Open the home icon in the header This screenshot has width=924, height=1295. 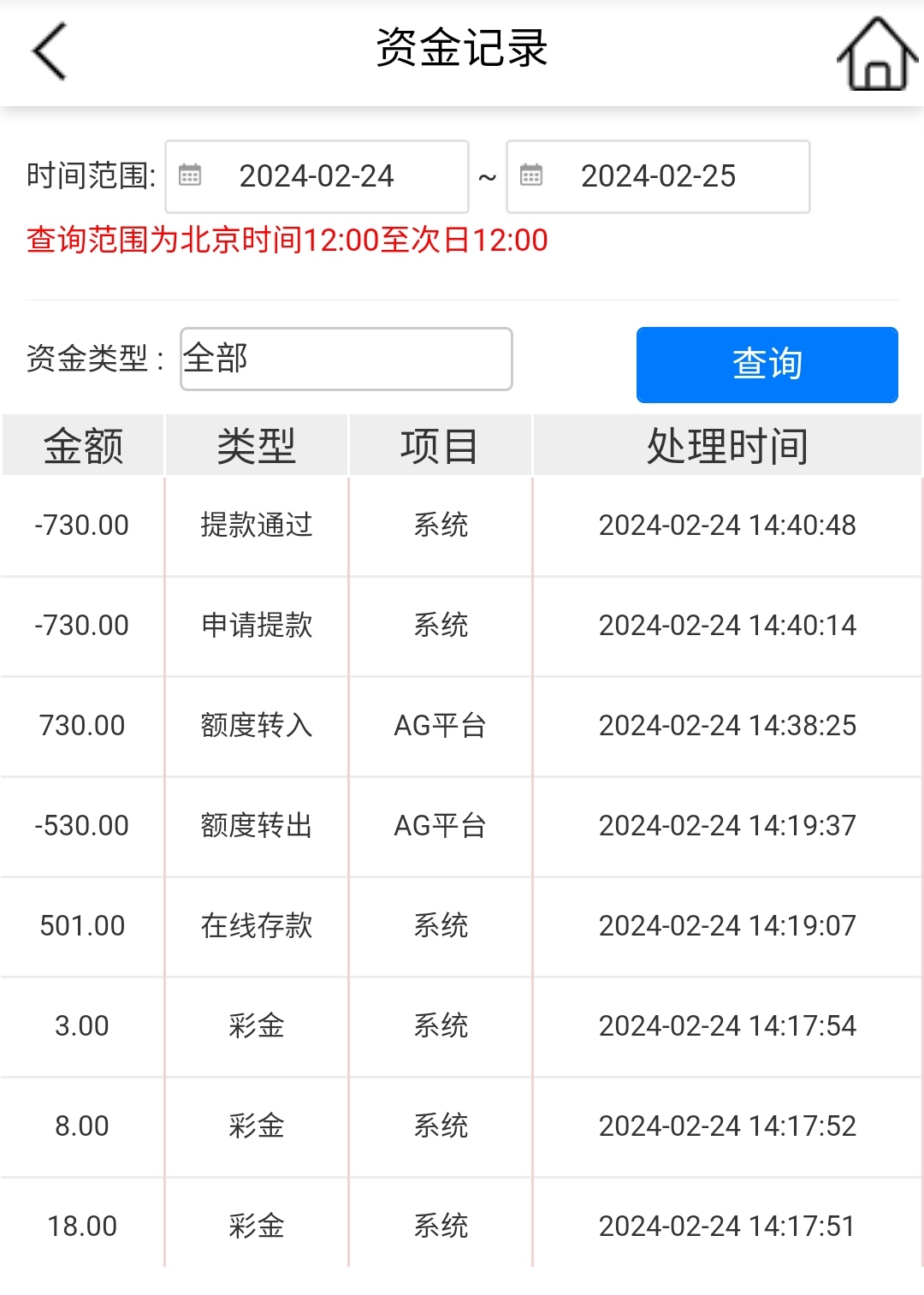(x=876, y=55)
